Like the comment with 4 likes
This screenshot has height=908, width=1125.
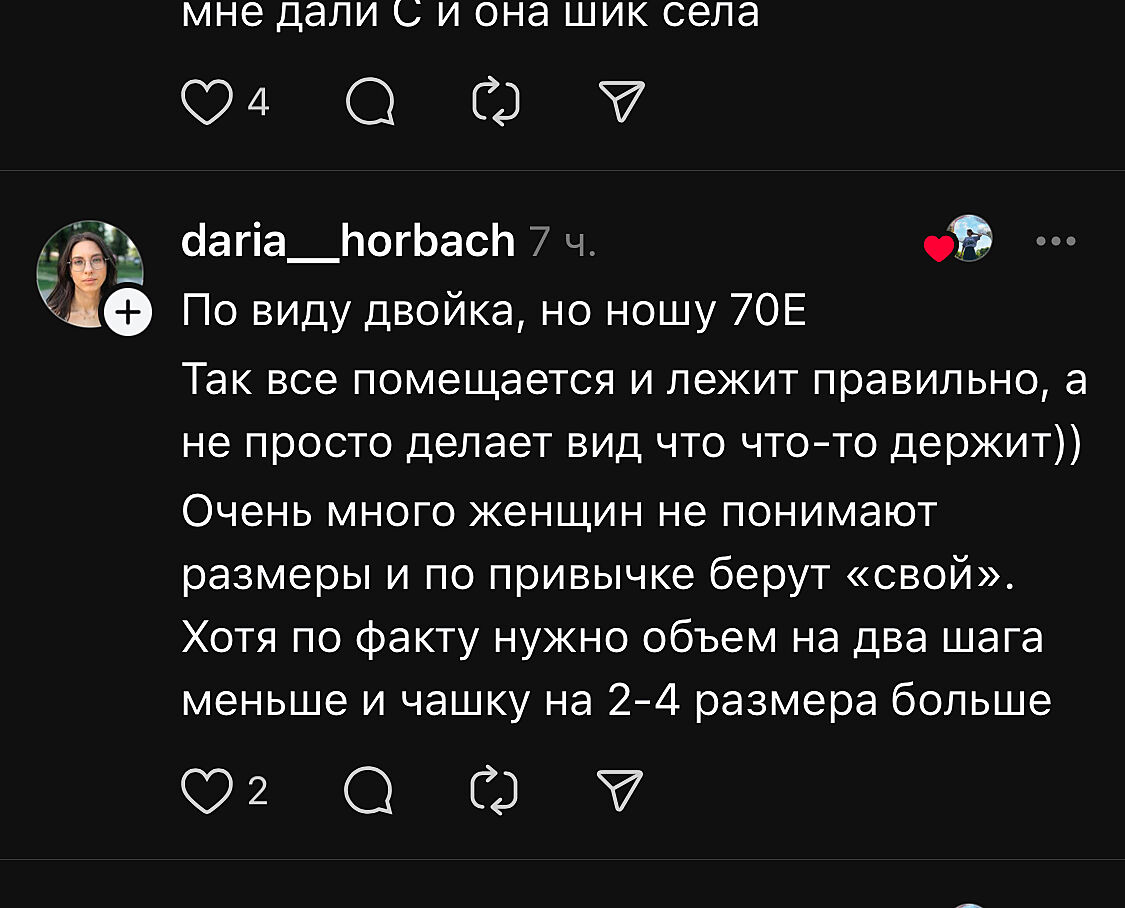tap(206, 102)
